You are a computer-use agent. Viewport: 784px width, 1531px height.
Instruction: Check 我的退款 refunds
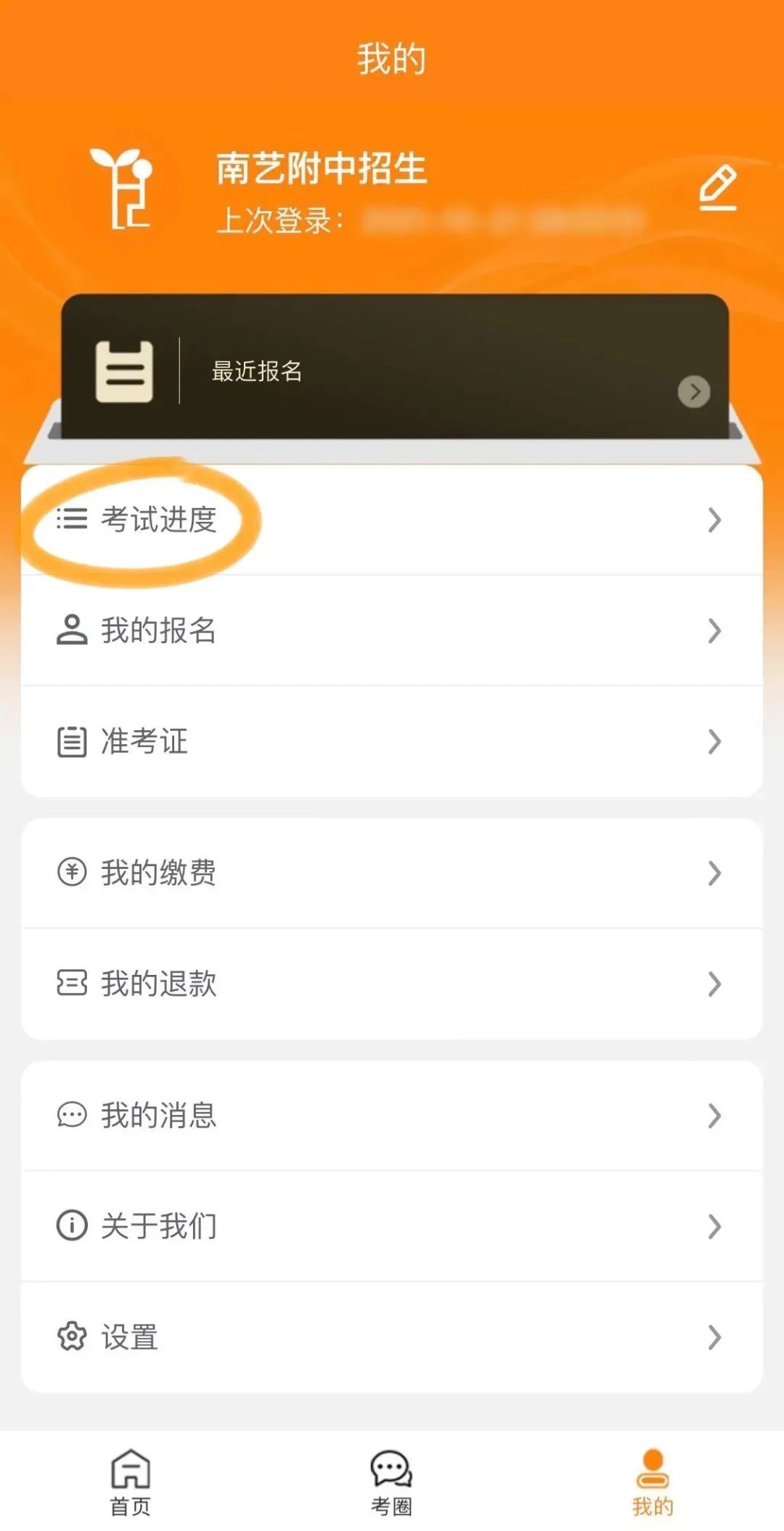[392, 984]
